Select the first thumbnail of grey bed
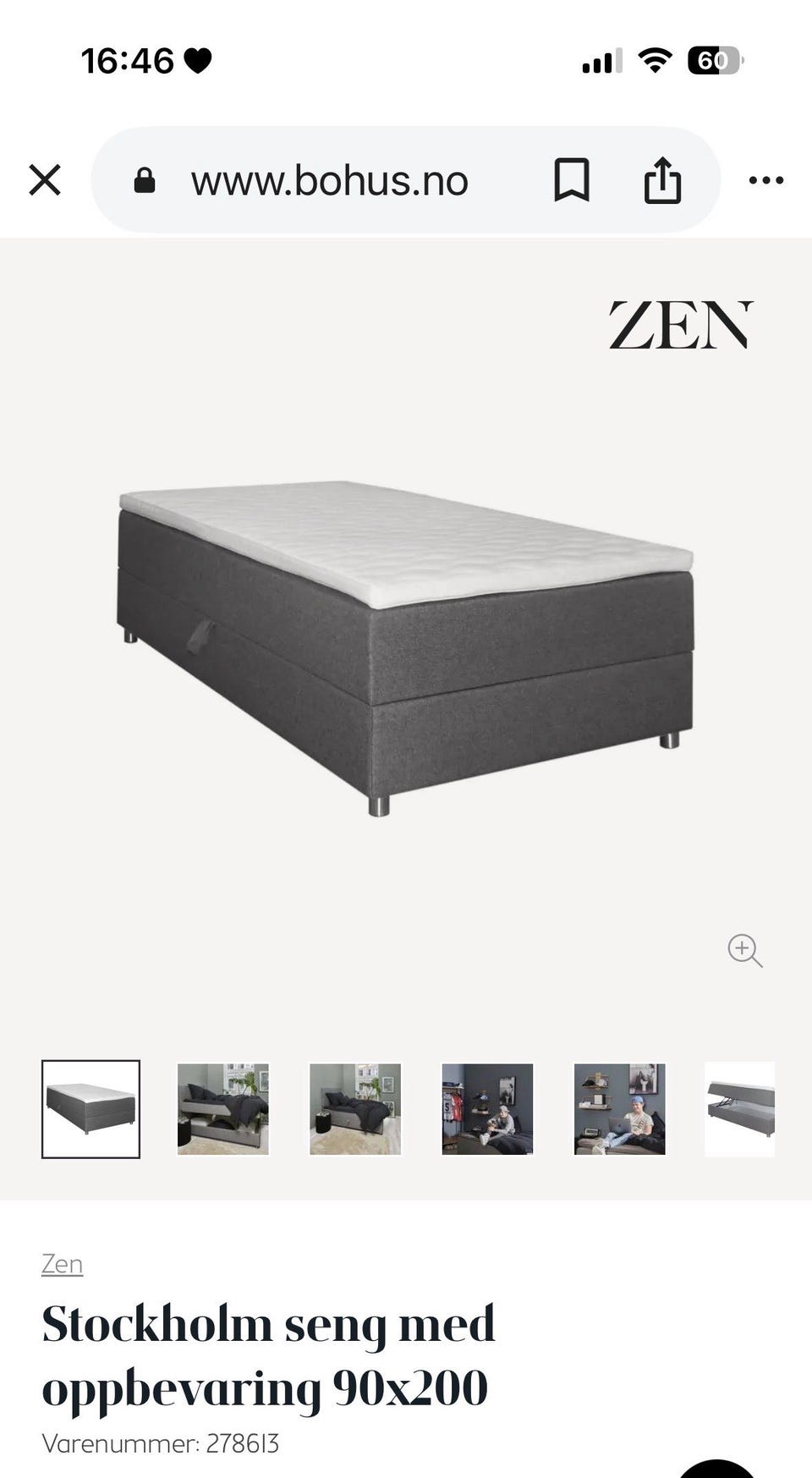812x1478 pixels. [91, 1108]
